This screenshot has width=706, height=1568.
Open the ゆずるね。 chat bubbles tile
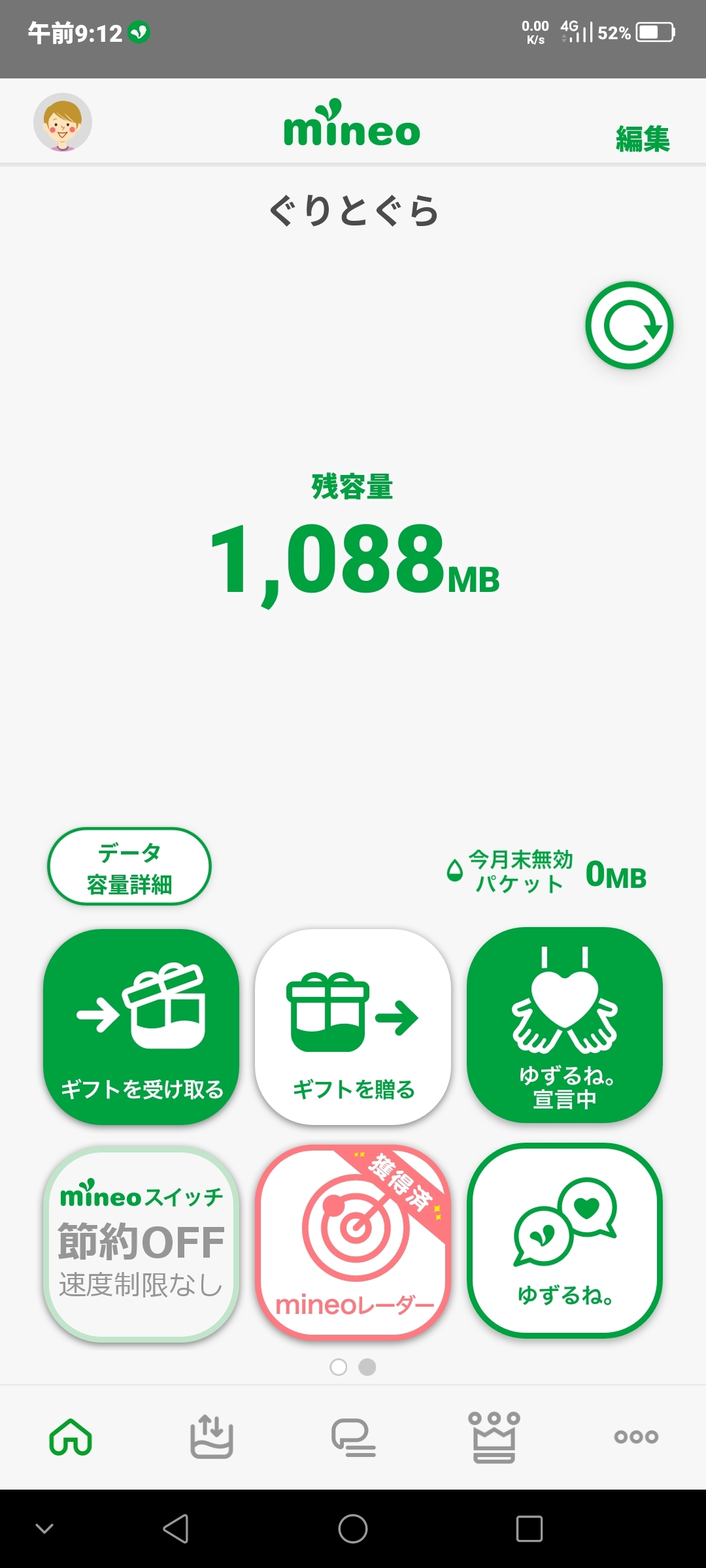point(565,1241)
